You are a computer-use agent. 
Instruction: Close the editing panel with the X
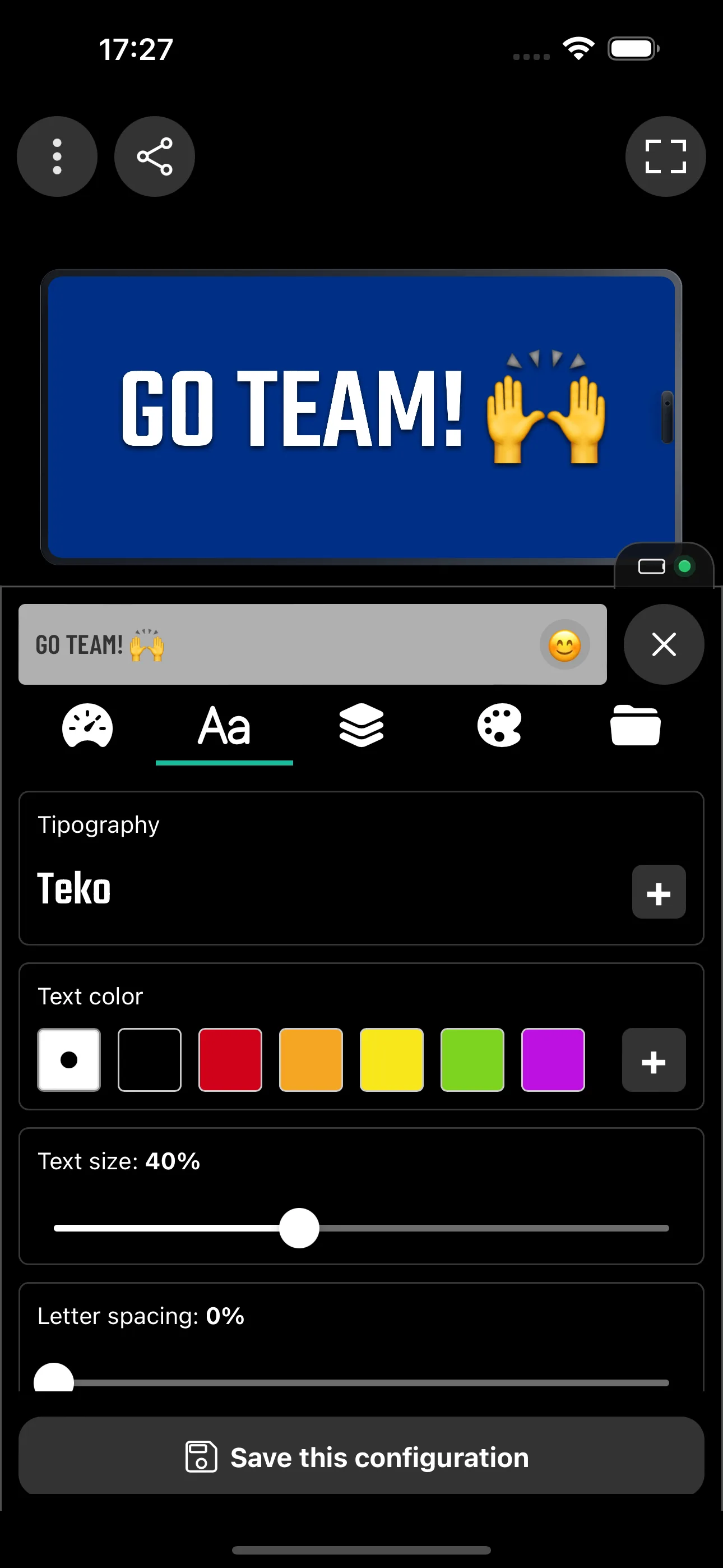point(664,644)
